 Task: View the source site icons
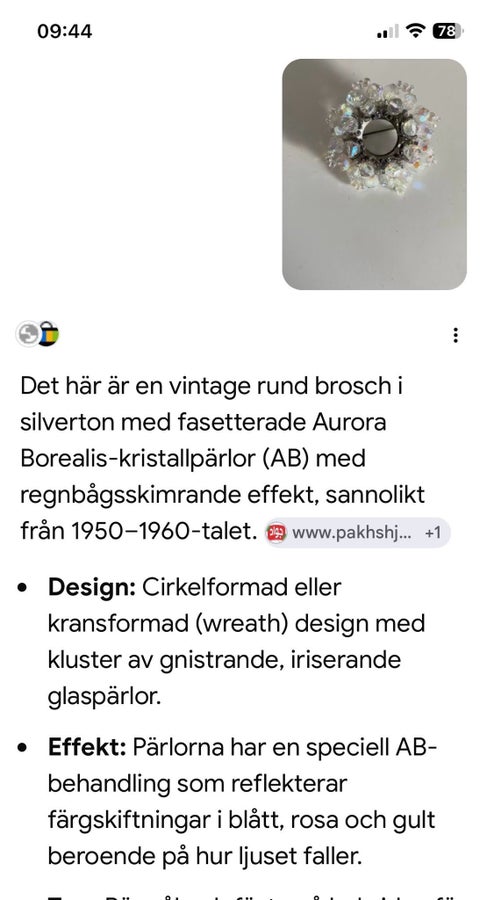point(37,334)
